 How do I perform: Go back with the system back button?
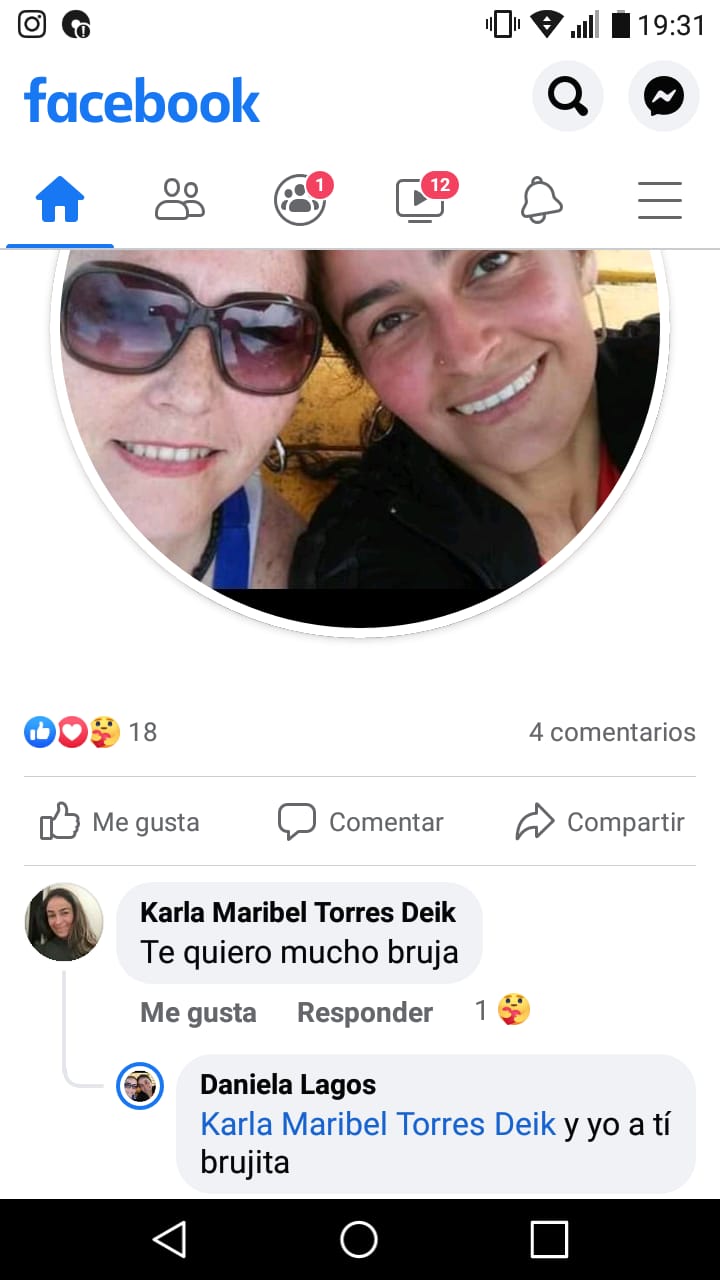coord(169,1240)
